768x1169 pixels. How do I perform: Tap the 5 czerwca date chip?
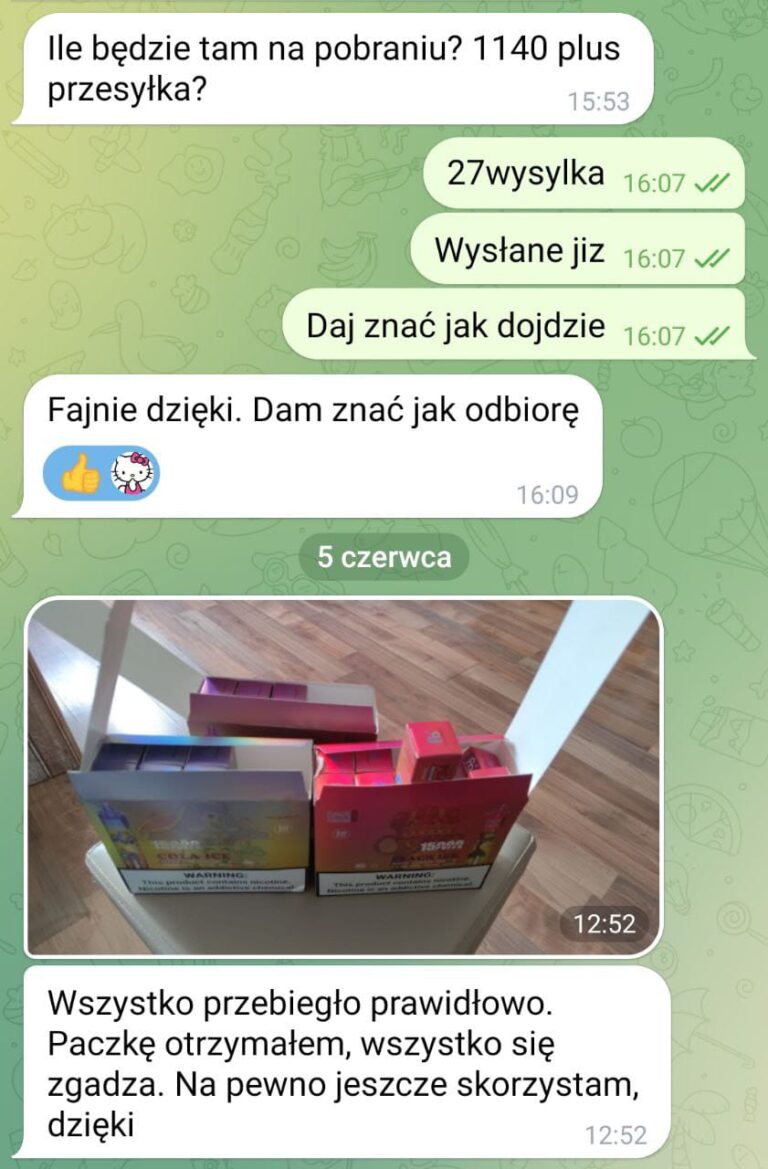click(x=384, y=558)
